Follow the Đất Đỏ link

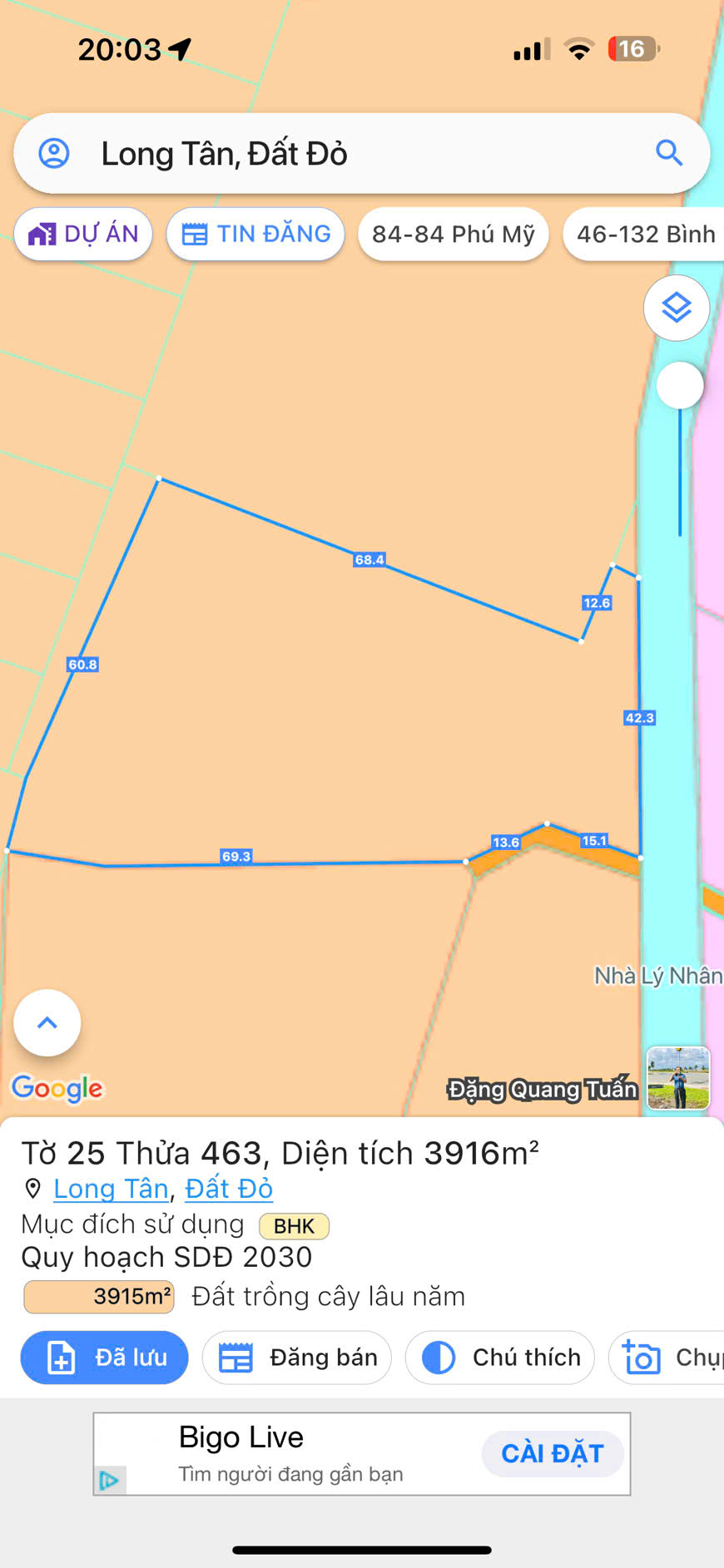[x=229, y=1189]
